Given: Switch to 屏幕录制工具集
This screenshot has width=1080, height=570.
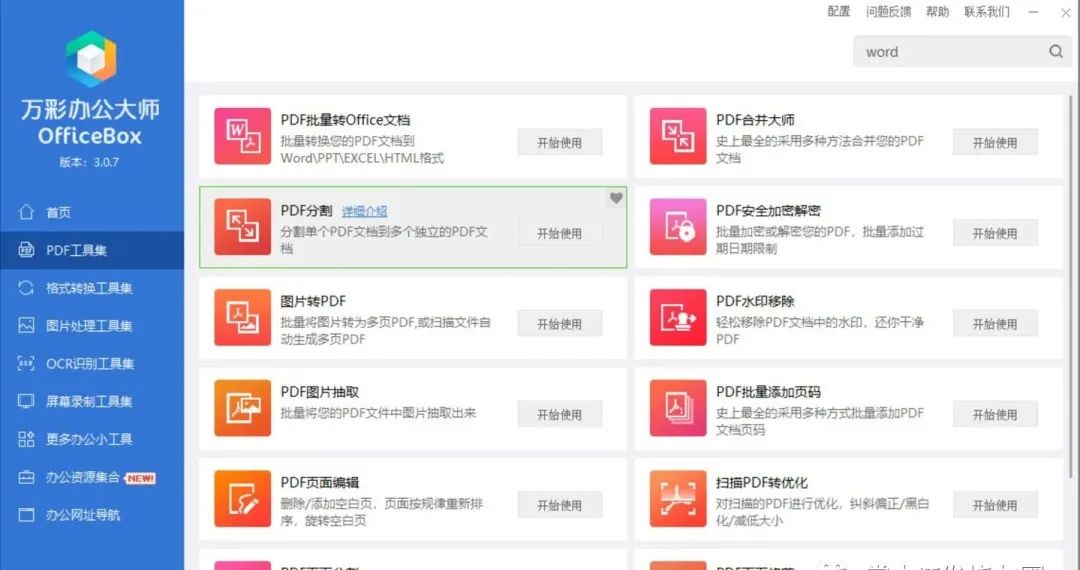Looking at the screenshot, I should coord(89,401).
